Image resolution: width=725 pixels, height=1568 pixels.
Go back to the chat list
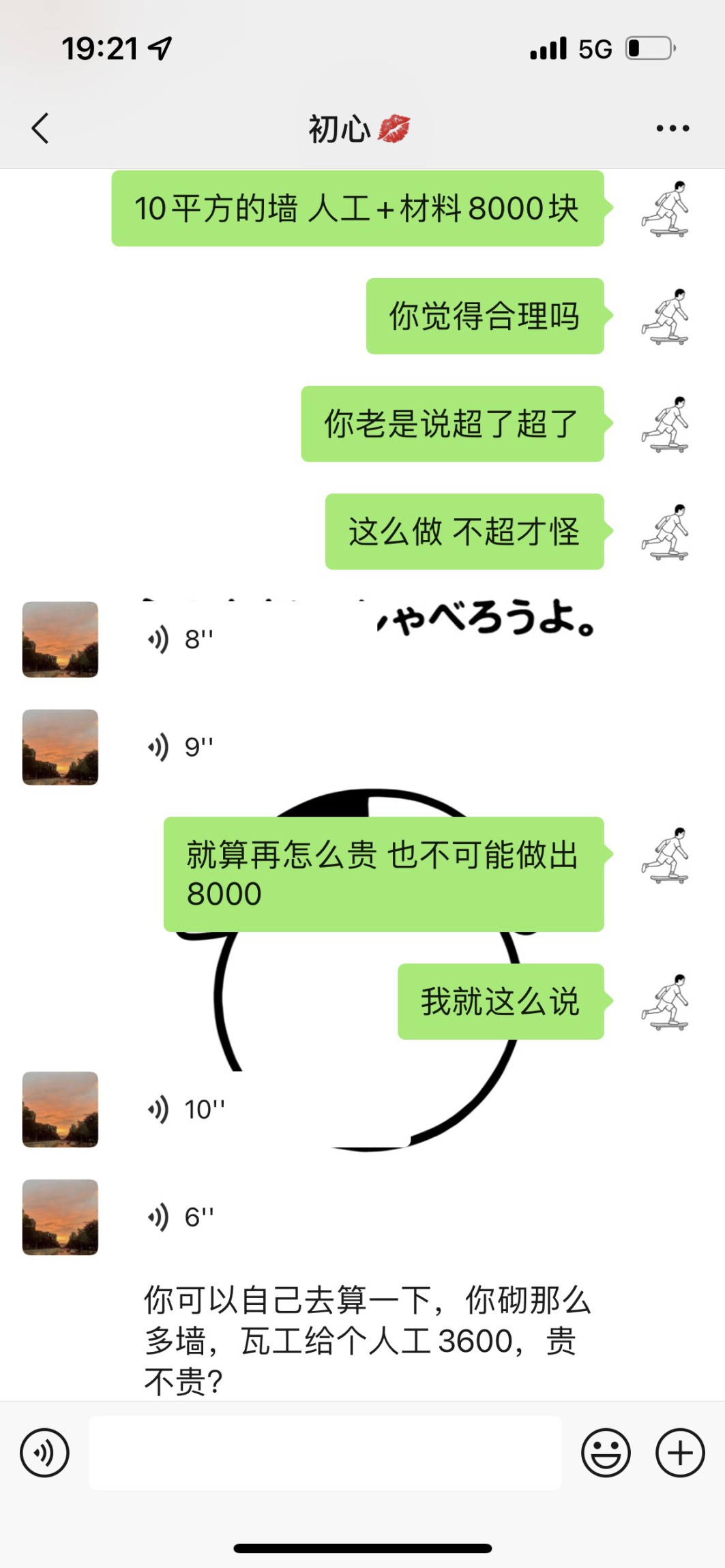pos(40,128)
